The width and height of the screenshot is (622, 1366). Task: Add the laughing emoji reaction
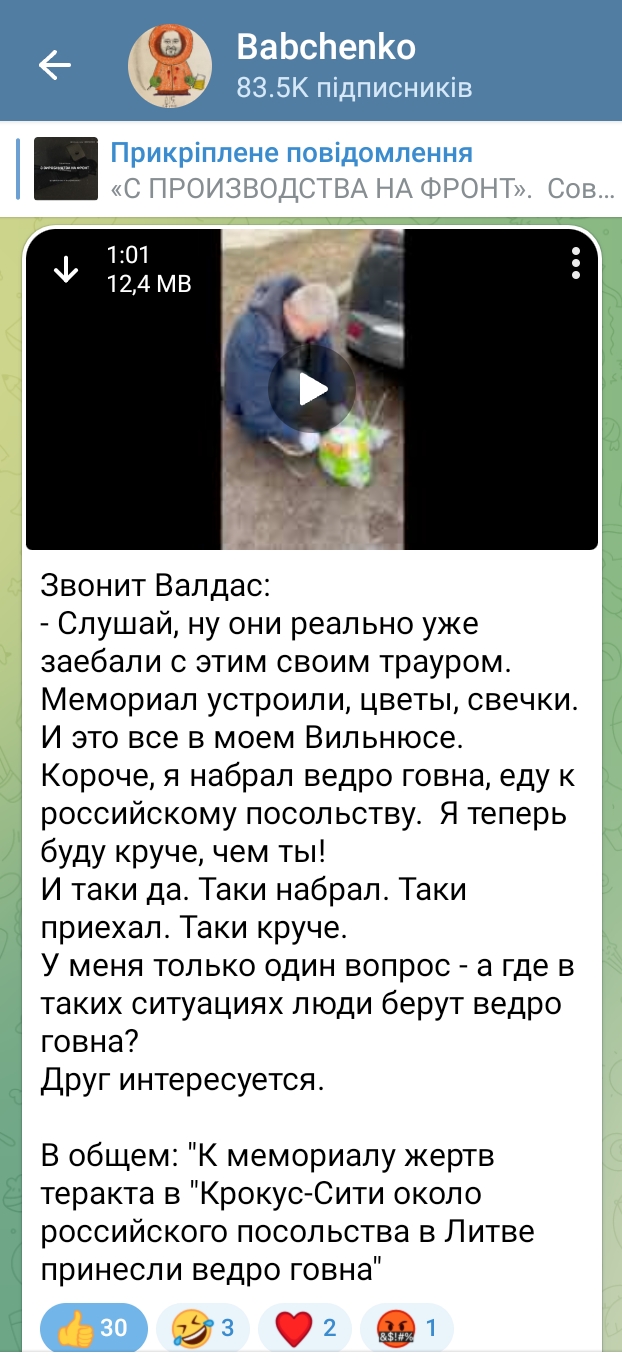tap(201, 1327)
